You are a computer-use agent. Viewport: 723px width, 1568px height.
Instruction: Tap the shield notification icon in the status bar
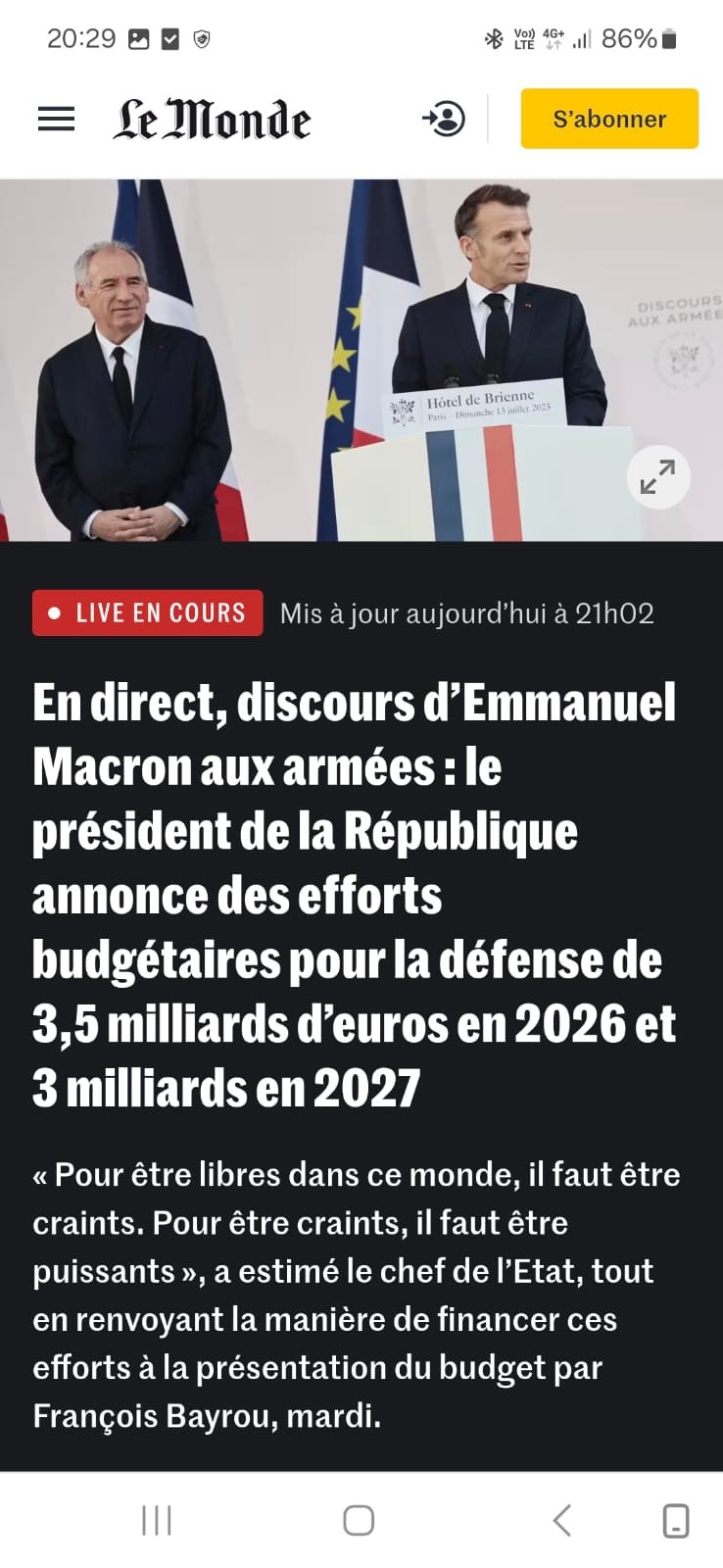[x=204, y=40]
